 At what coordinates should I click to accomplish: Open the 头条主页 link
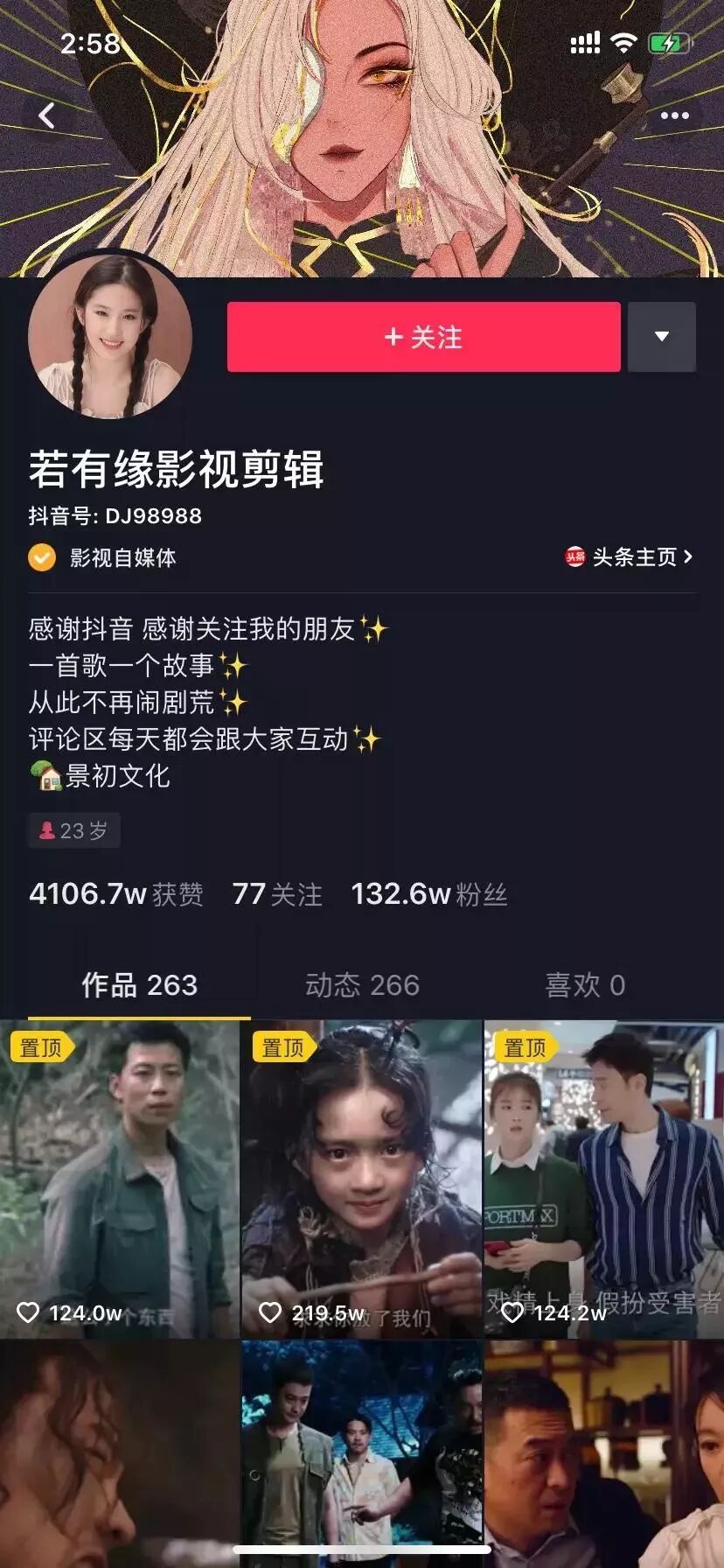coord(630,557)
